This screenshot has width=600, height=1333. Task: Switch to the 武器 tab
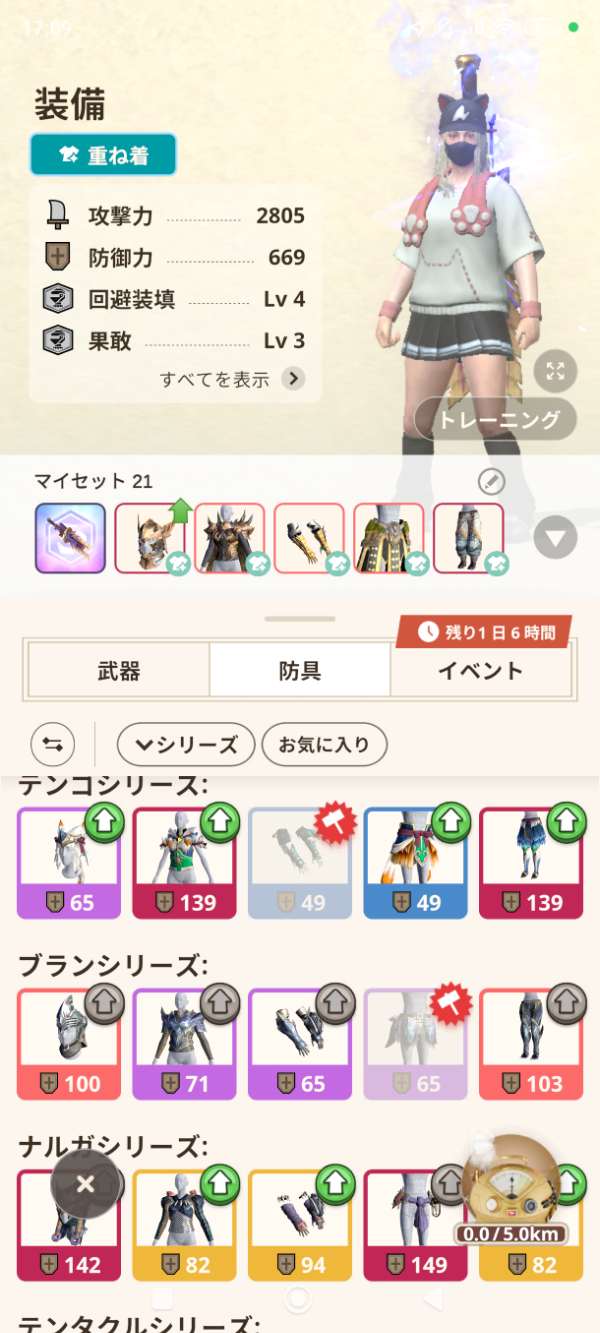[119, 670]
